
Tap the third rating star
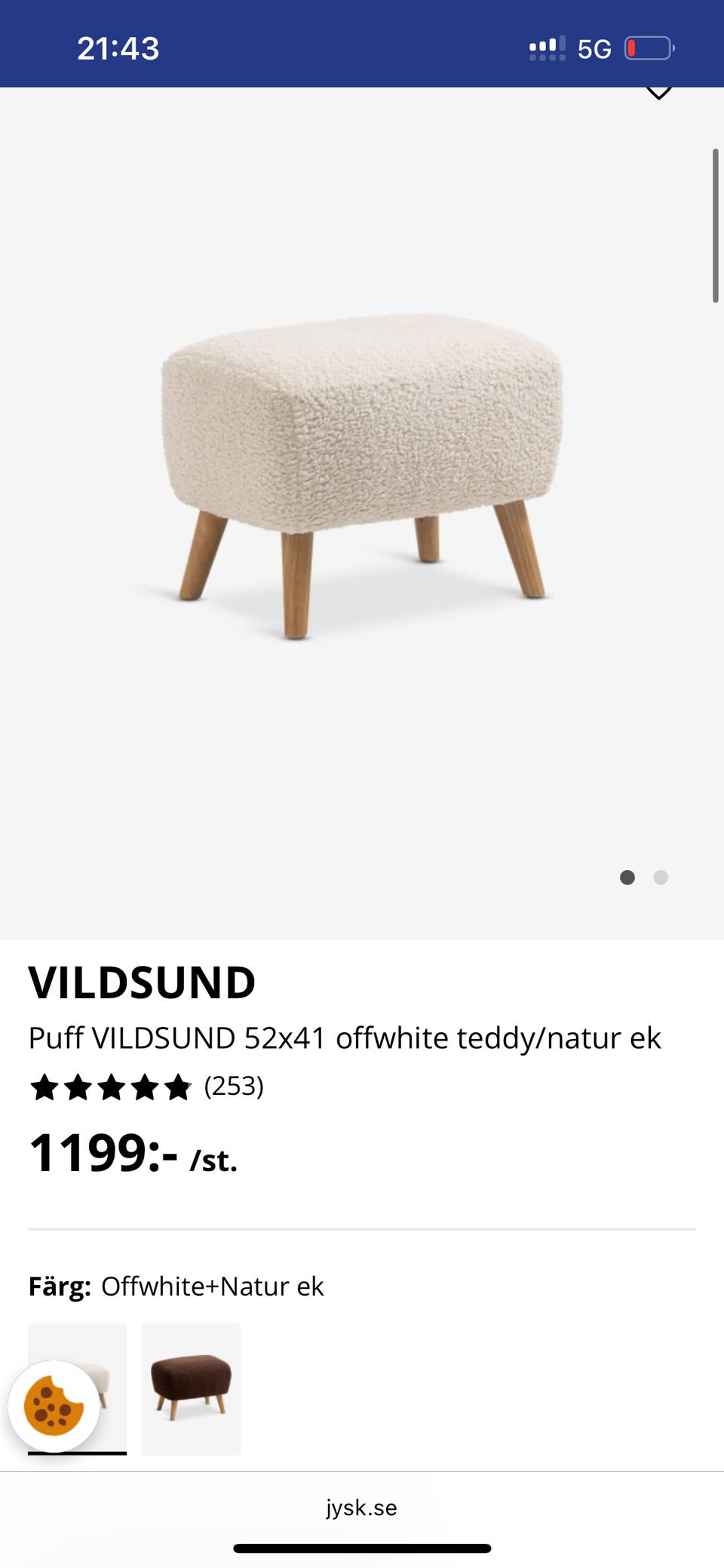110,1087
